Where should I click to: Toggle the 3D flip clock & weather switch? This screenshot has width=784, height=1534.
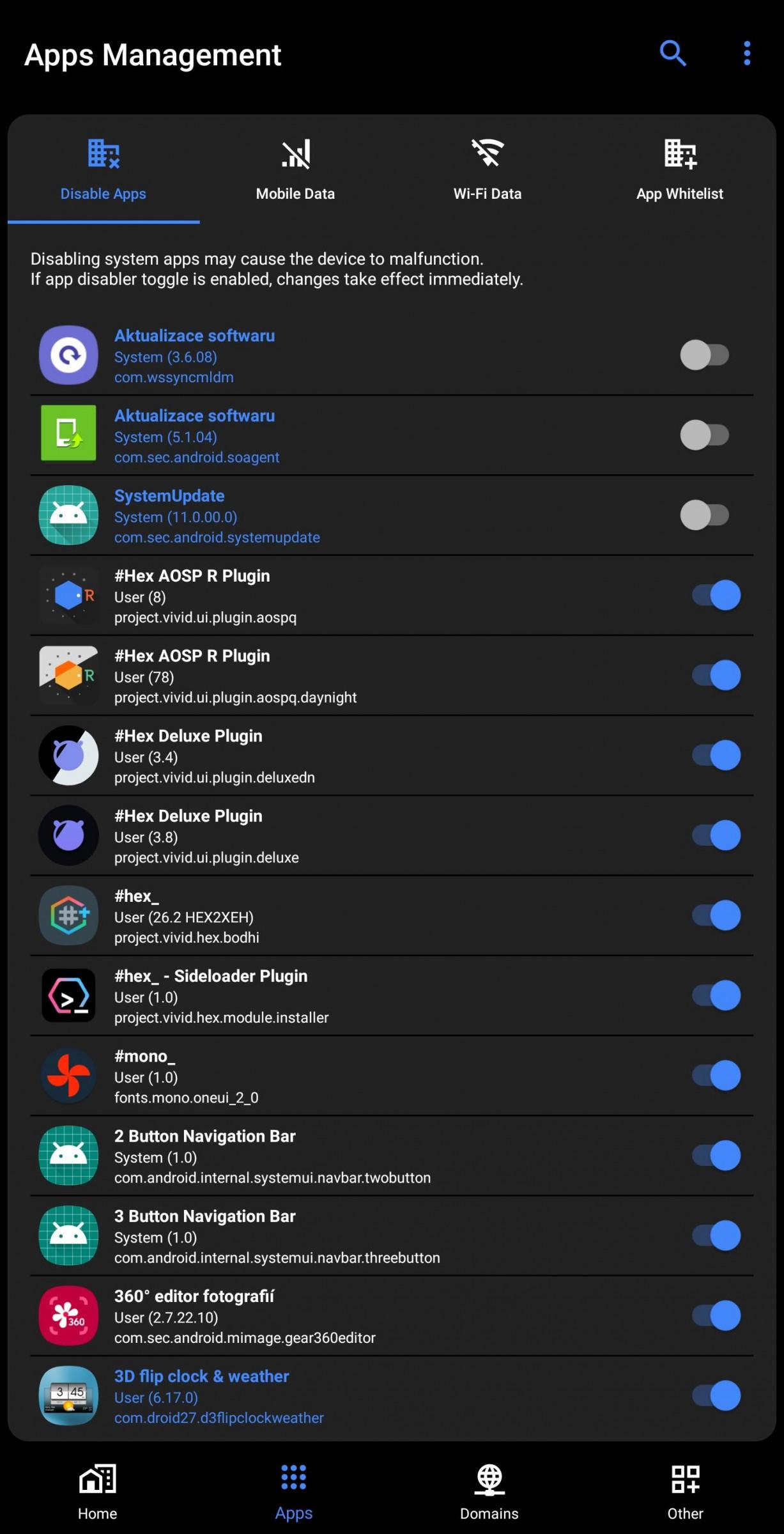pyautogui.click(x=716, y=1395)
